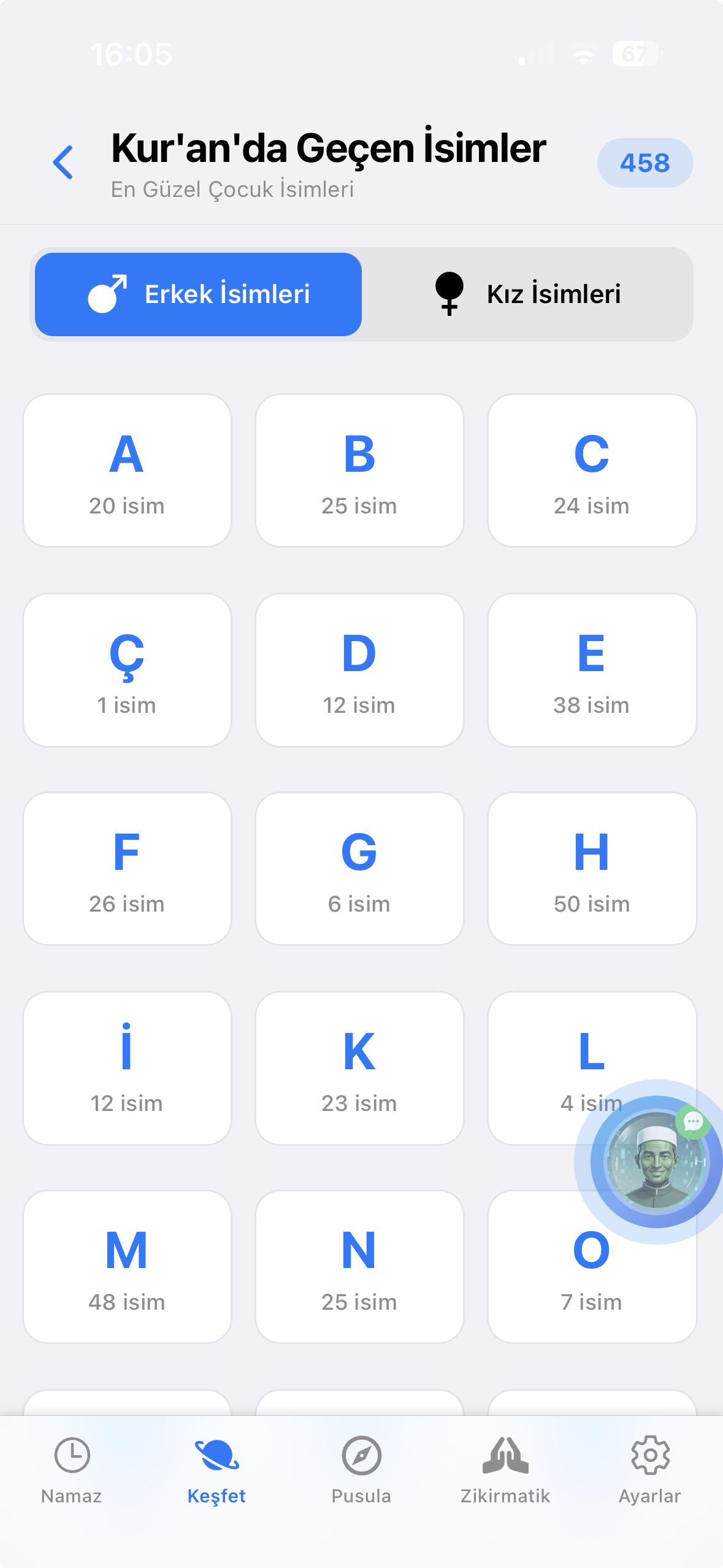The image size is (723, 1568).
Task: Show the 25 names under letter B
Action: pos(359,471)
